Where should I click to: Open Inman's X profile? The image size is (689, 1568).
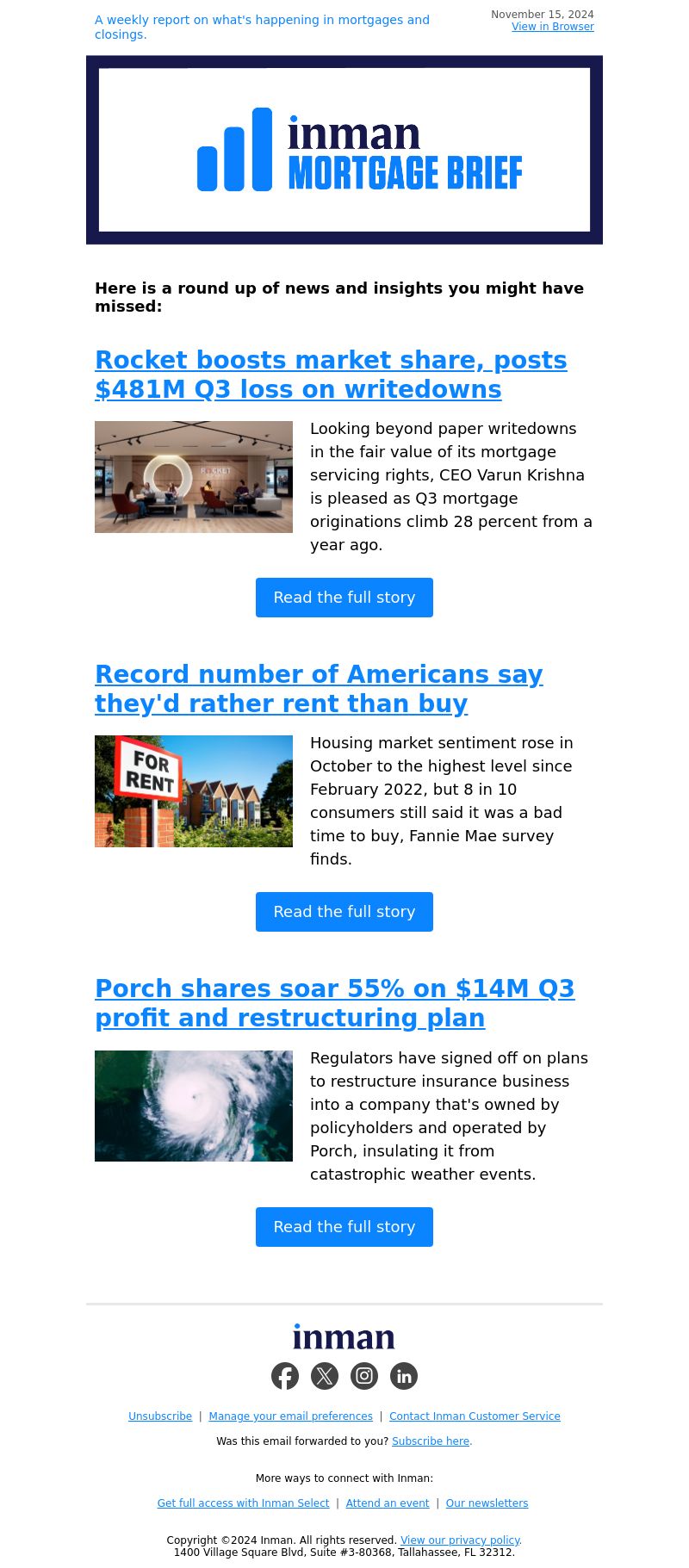coord(325,1376)
